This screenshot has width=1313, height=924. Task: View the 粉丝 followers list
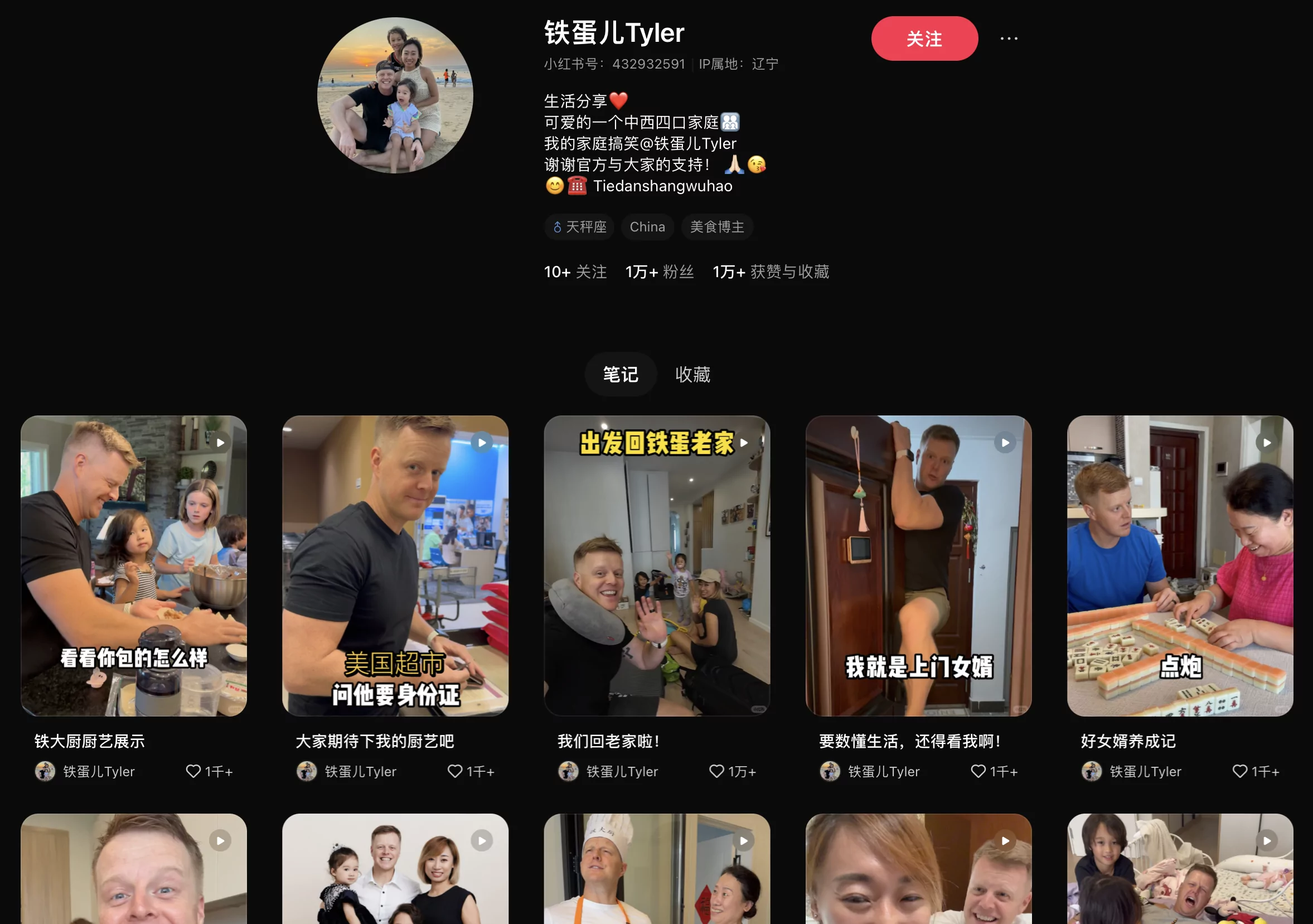point(659,272)
